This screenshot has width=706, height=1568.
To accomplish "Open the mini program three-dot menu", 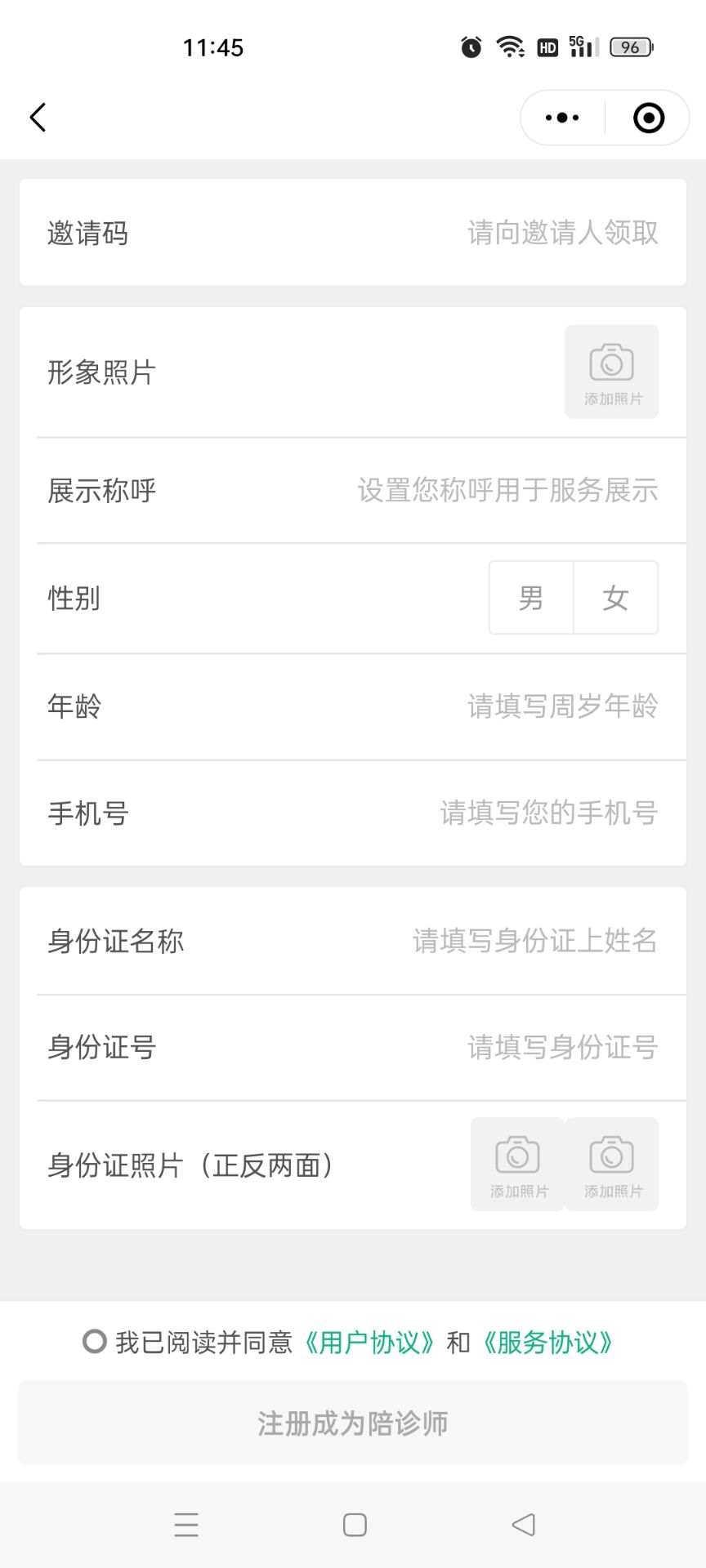I will click(x=562, y=118).
